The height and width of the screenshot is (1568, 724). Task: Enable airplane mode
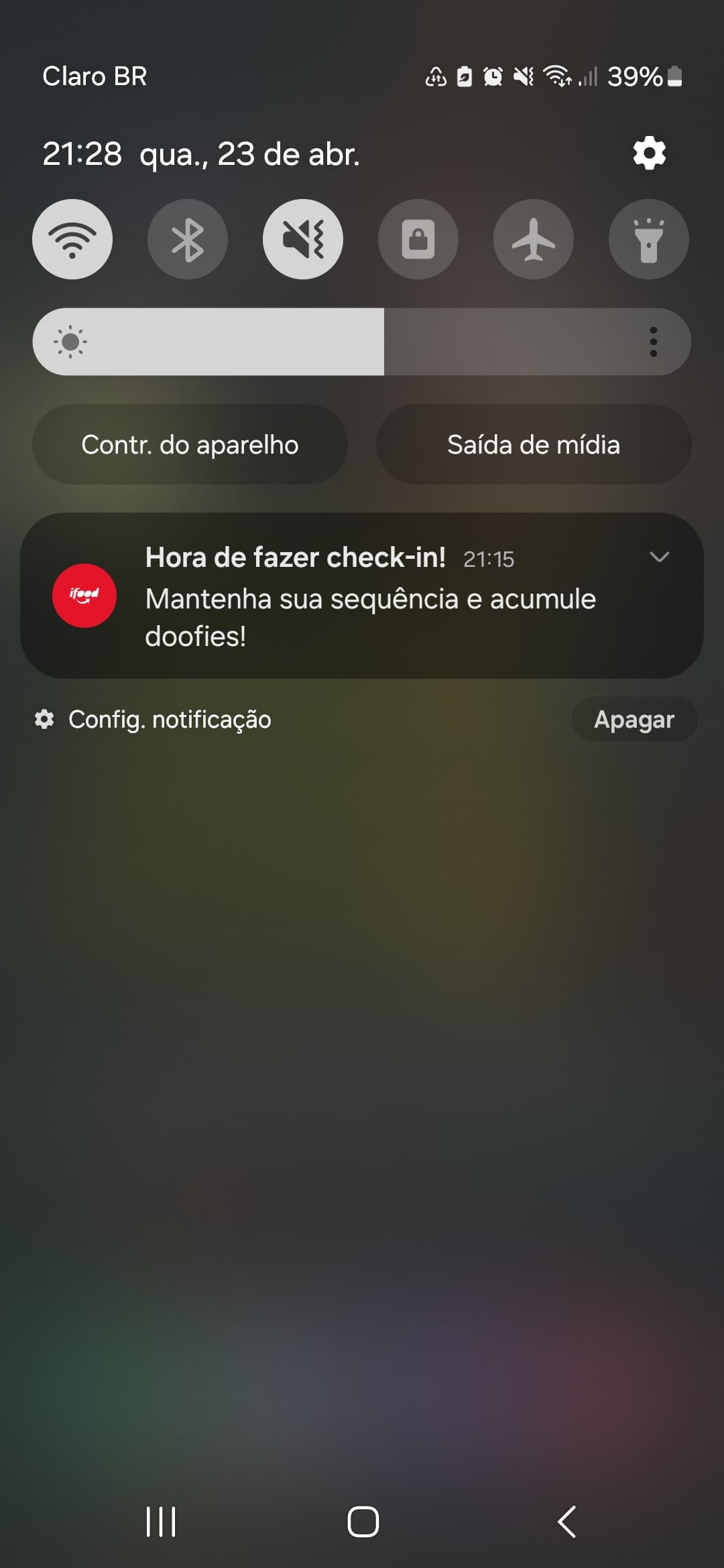534,239
